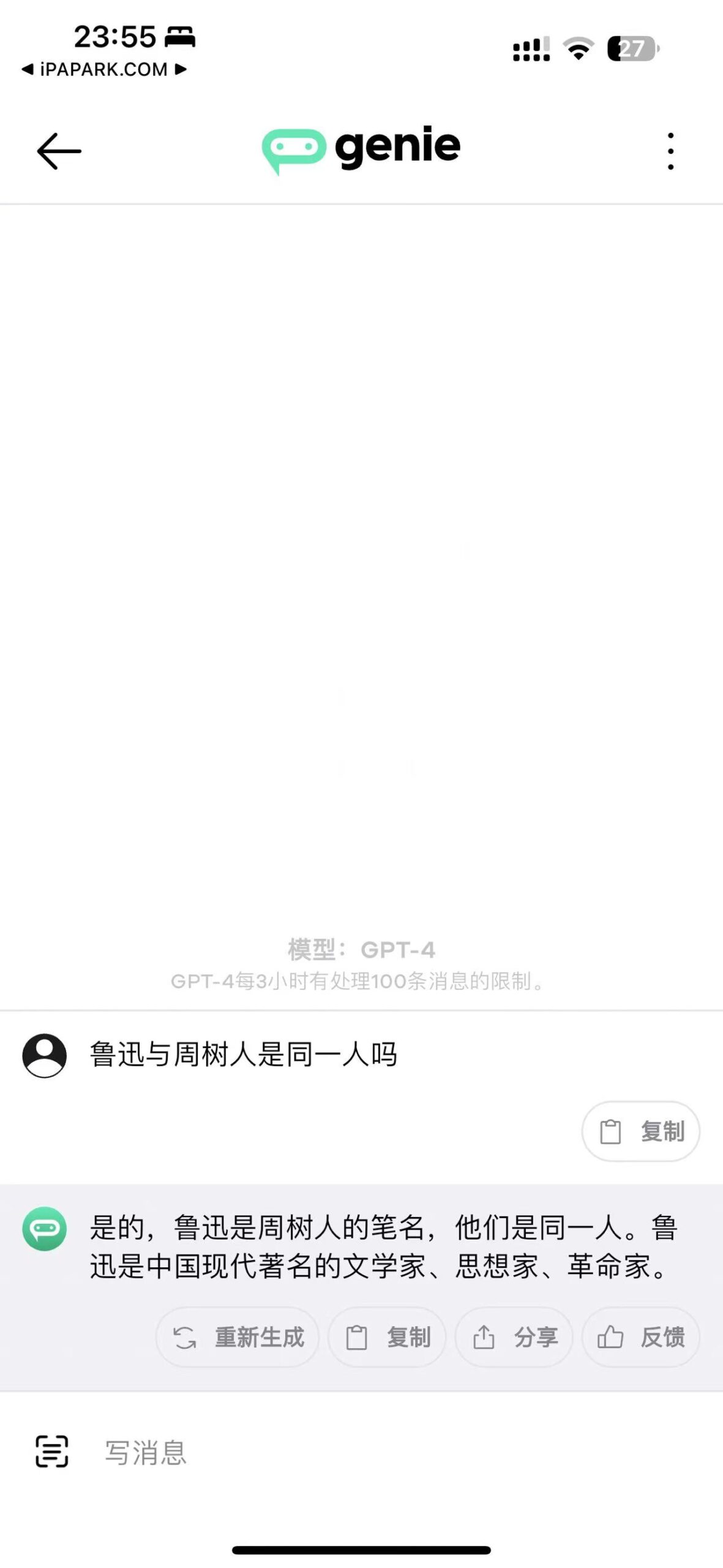Click the user avatar next to the question
The width and height of the screenshot is (723, 1568).
click(44, 1056)
